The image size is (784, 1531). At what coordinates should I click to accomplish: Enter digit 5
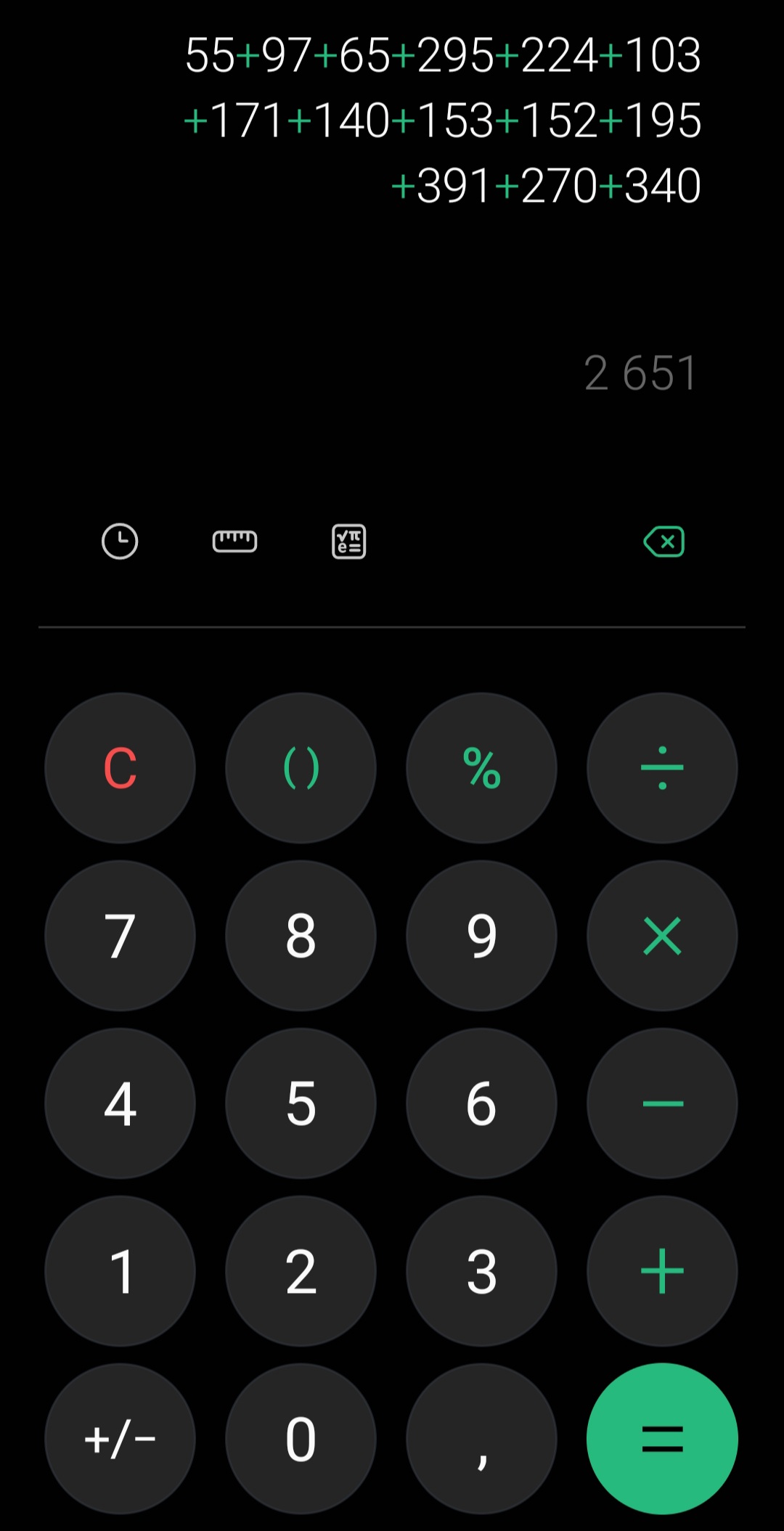click(301, 1103)
